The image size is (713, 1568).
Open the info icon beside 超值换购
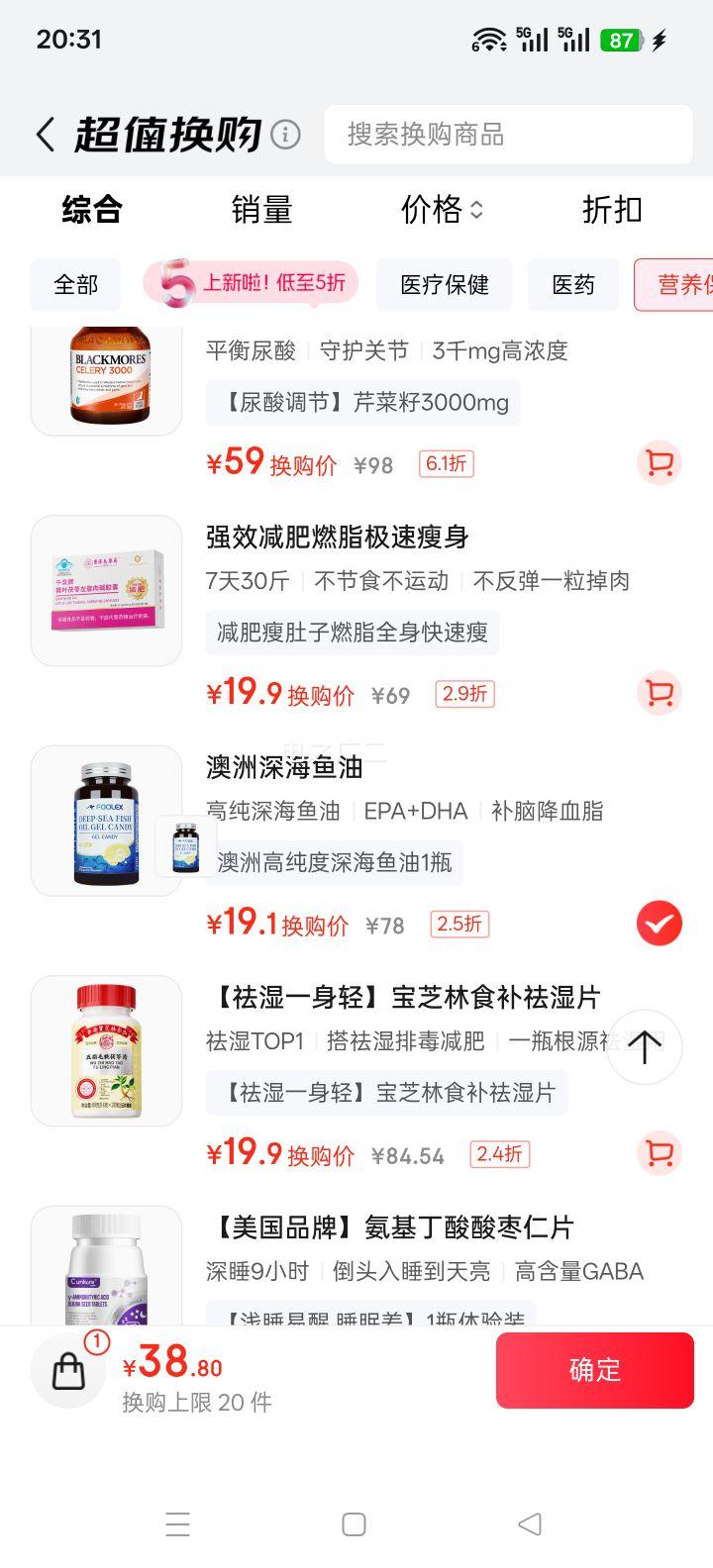click(285, 135)
